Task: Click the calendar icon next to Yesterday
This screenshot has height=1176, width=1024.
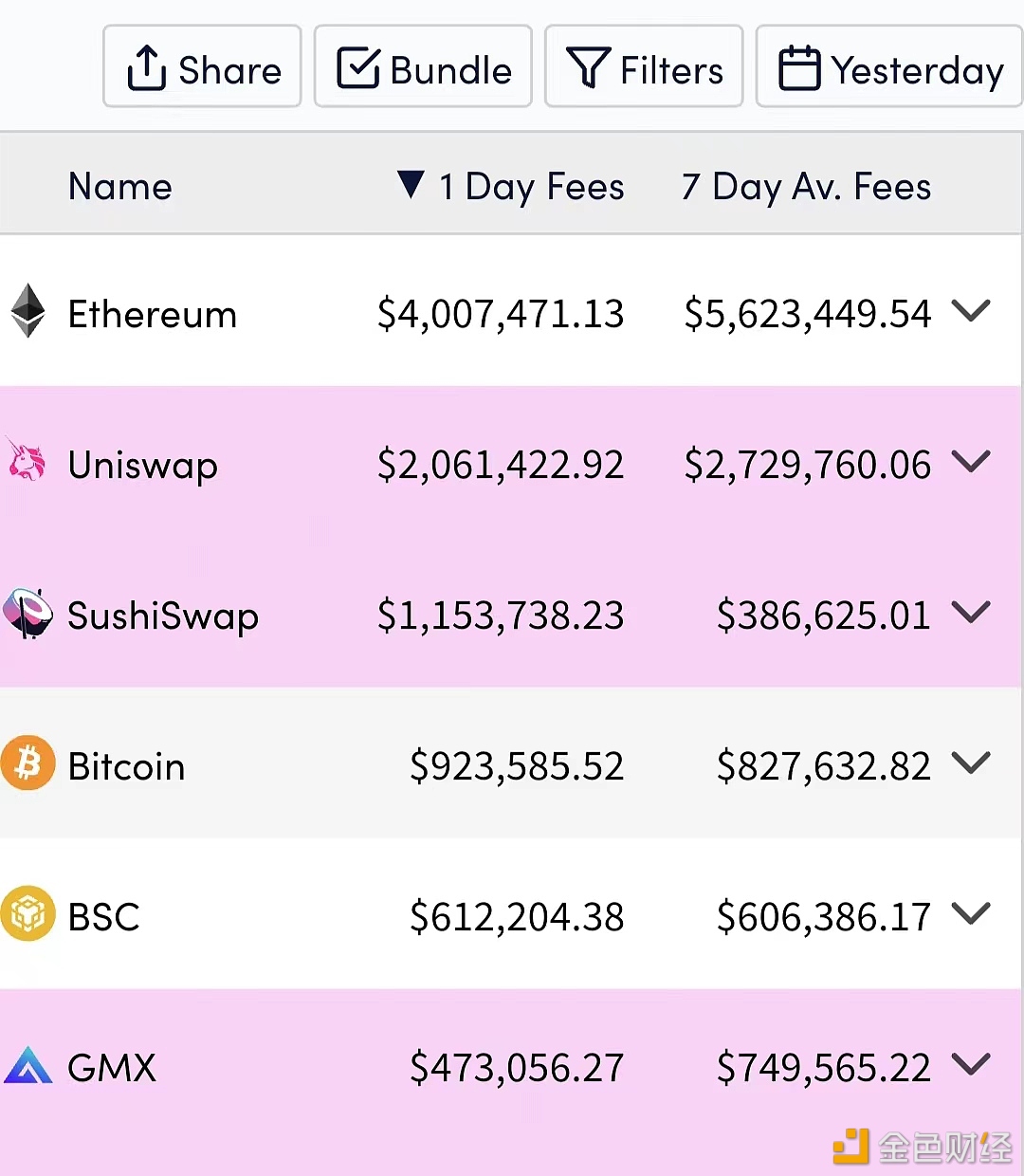Action: point(799,67)
